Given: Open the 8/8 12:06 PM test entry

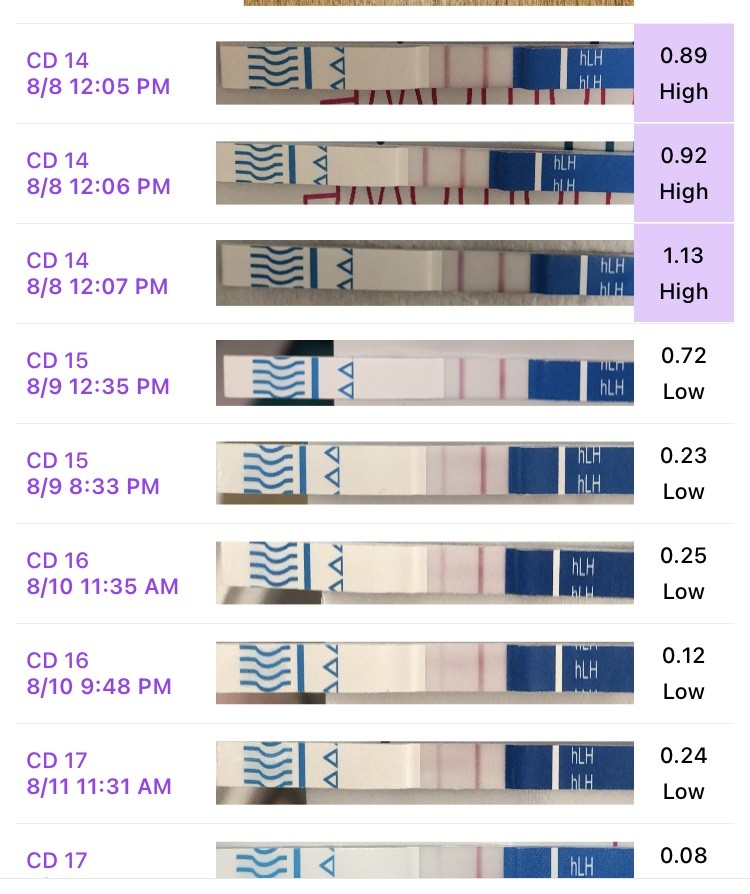Looking at the screenshot, I should pos(98,174).
